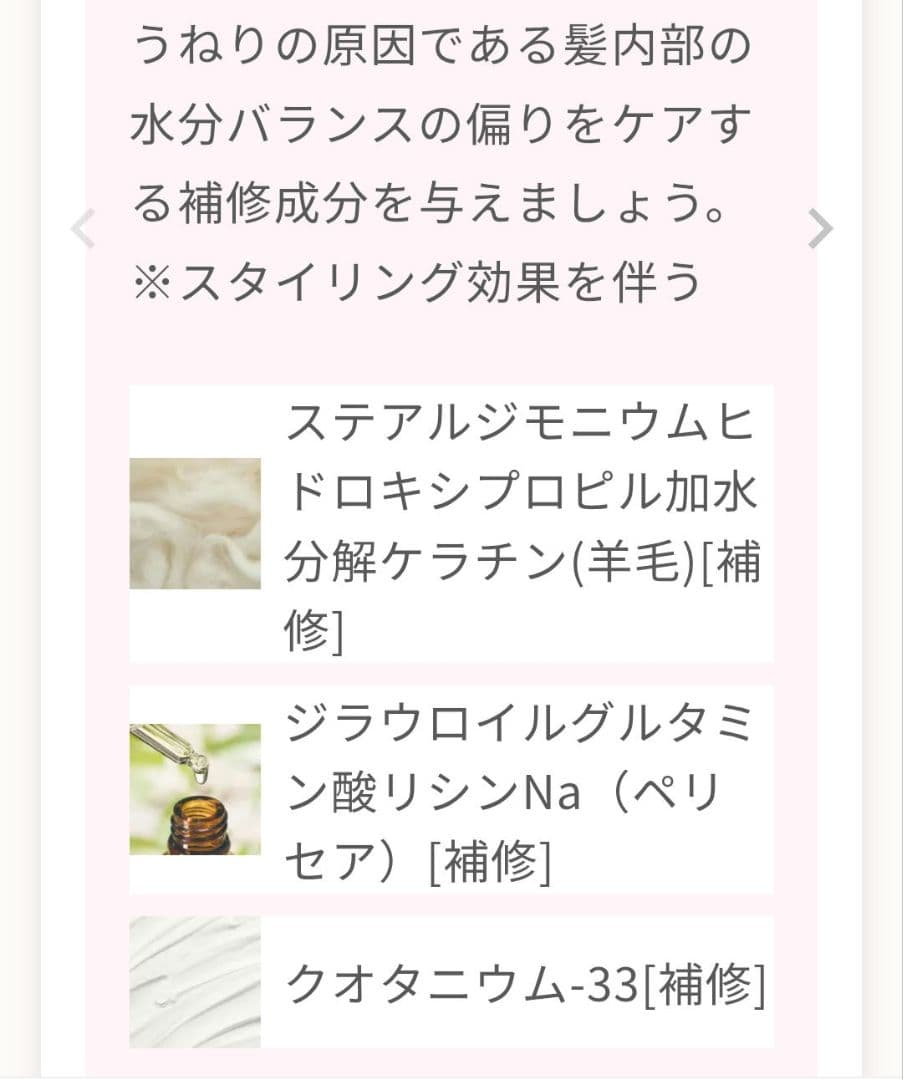Screen dimensions: 903x1080
Task: Click the クオタニウム-33 ingredient card
Action: point(450,984)
